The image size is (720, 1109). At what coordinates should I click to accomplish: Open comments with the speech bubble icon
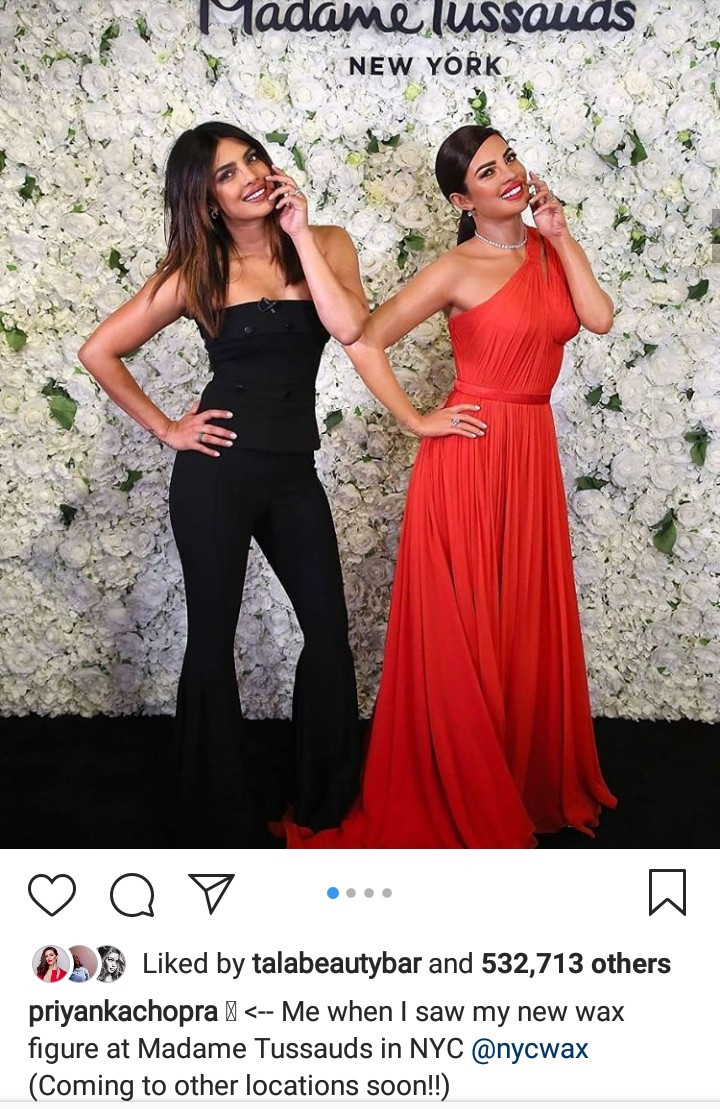131,894
